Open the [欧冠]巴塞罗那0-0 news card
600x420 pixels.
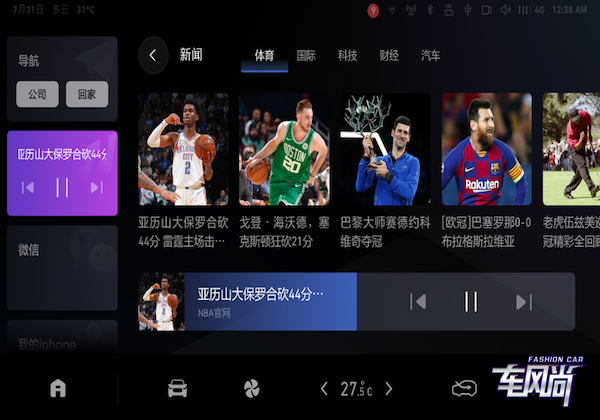coord(486,170)
